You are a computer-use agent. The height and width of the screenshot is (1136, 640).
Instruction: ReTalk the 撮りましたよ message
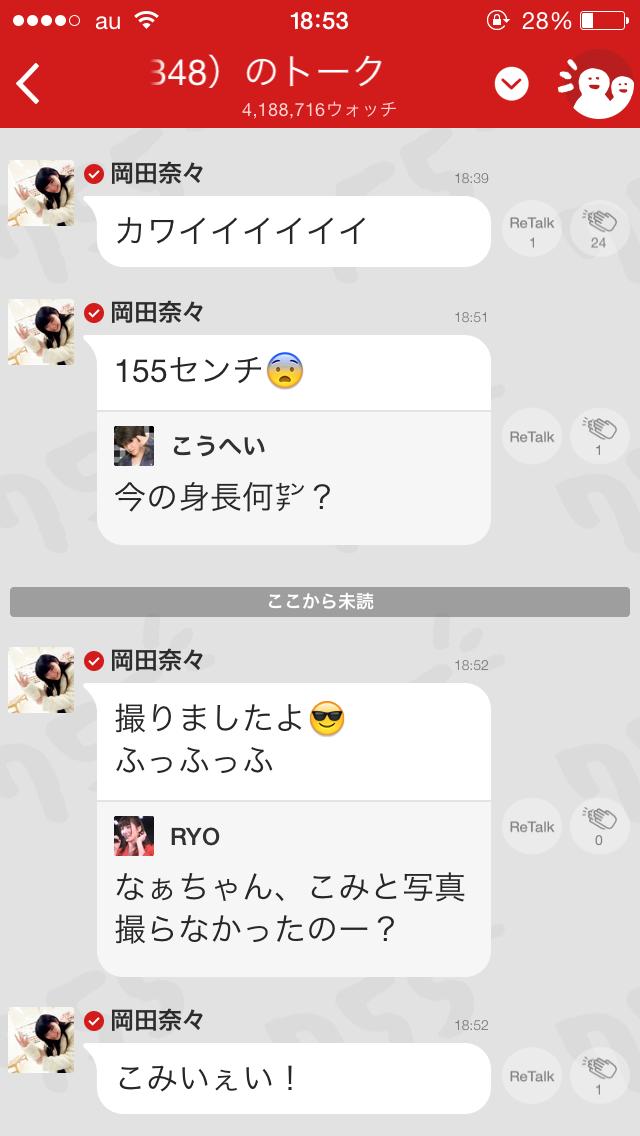tap(531, 827)
